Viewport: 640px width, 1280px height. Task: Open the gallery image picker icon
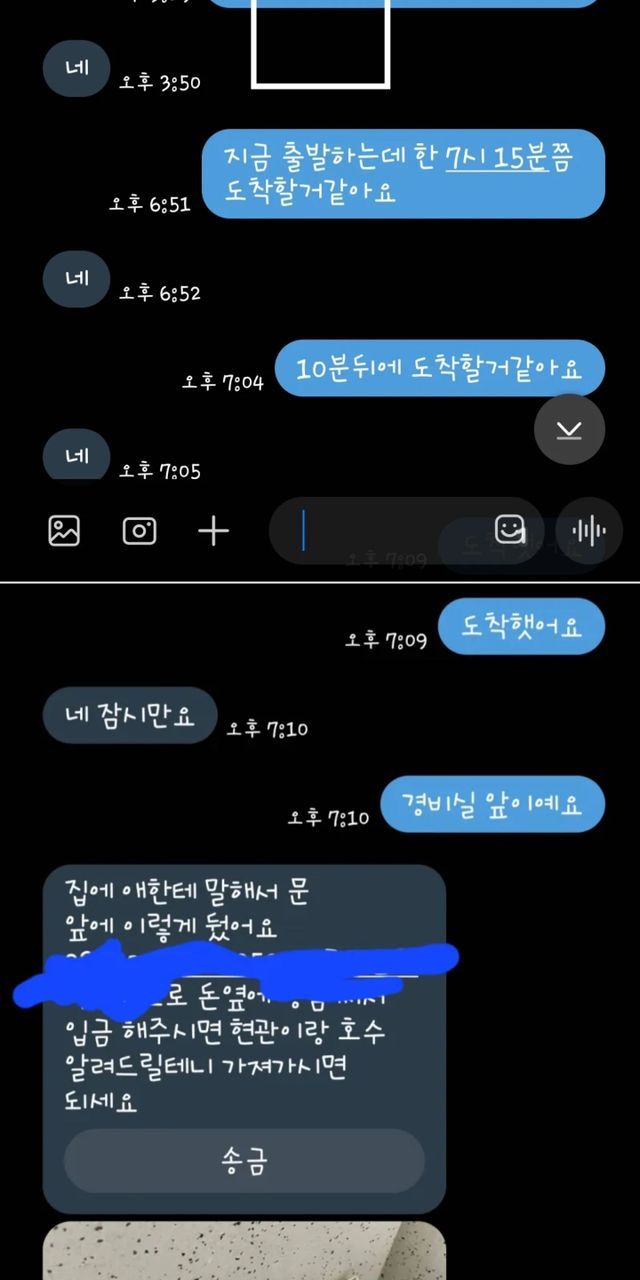click(64, 530)
